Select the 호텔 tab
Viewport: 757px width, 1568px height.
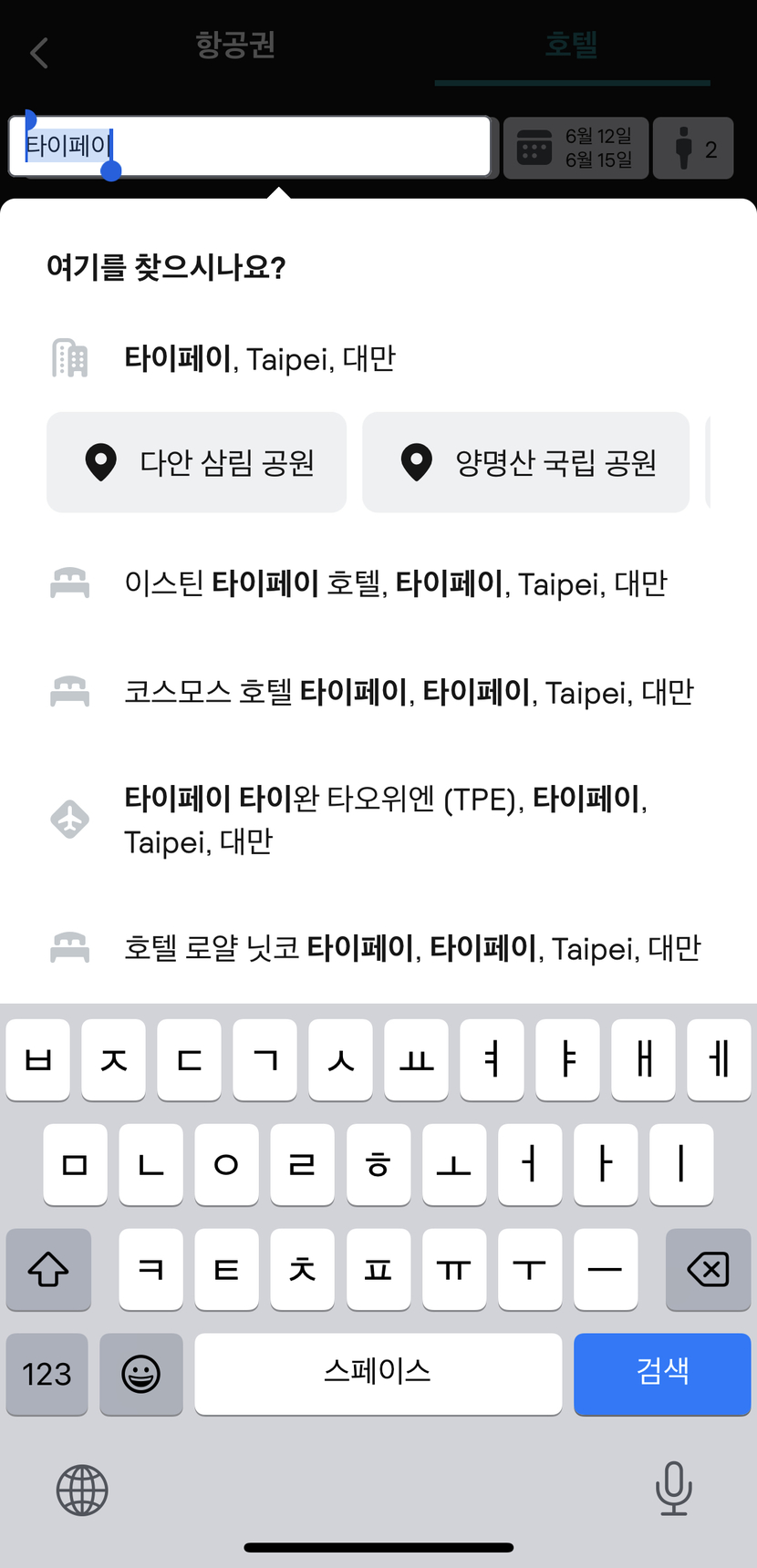572,44
